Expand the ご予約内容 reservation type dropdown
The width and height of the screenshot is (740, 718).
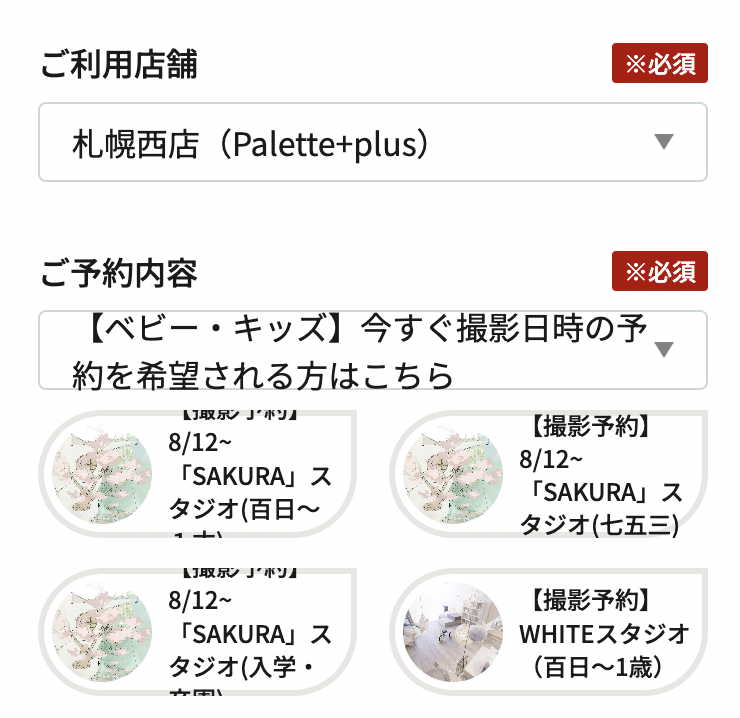372,350
